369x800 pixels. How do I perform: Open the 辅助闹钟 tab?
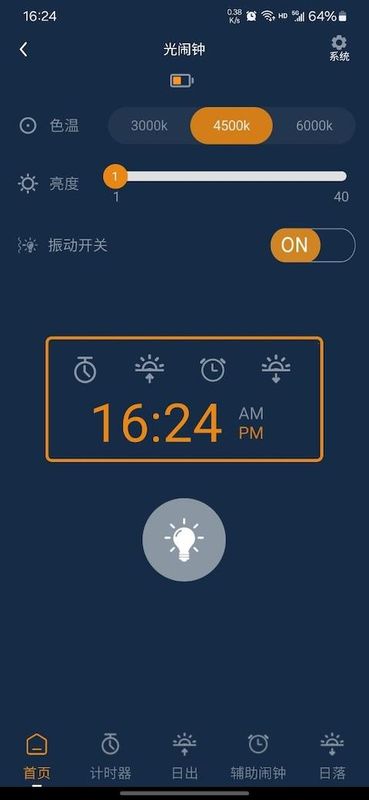click(258, 757)
